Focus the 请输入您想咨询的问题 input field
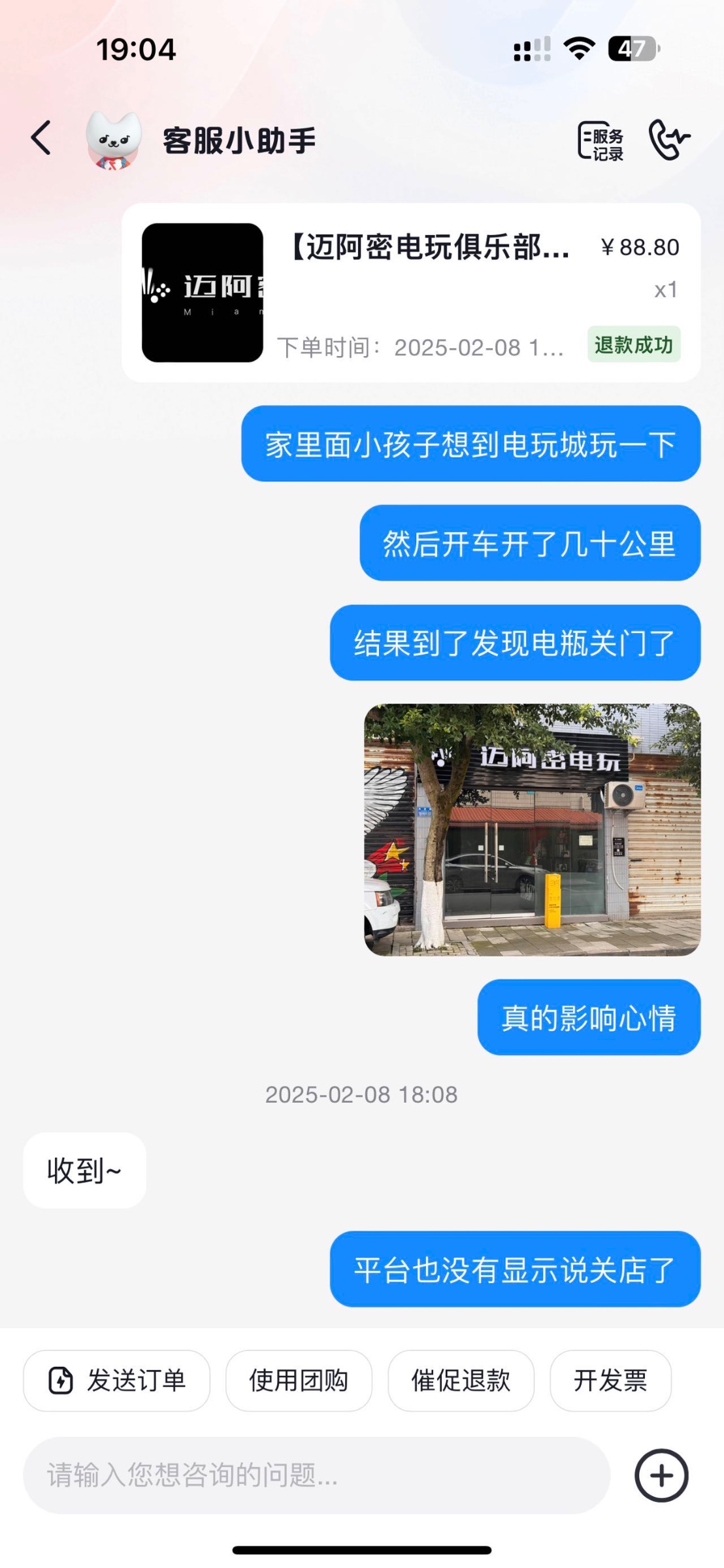This screenshot has width=724, height=1568. (316, 1475)
